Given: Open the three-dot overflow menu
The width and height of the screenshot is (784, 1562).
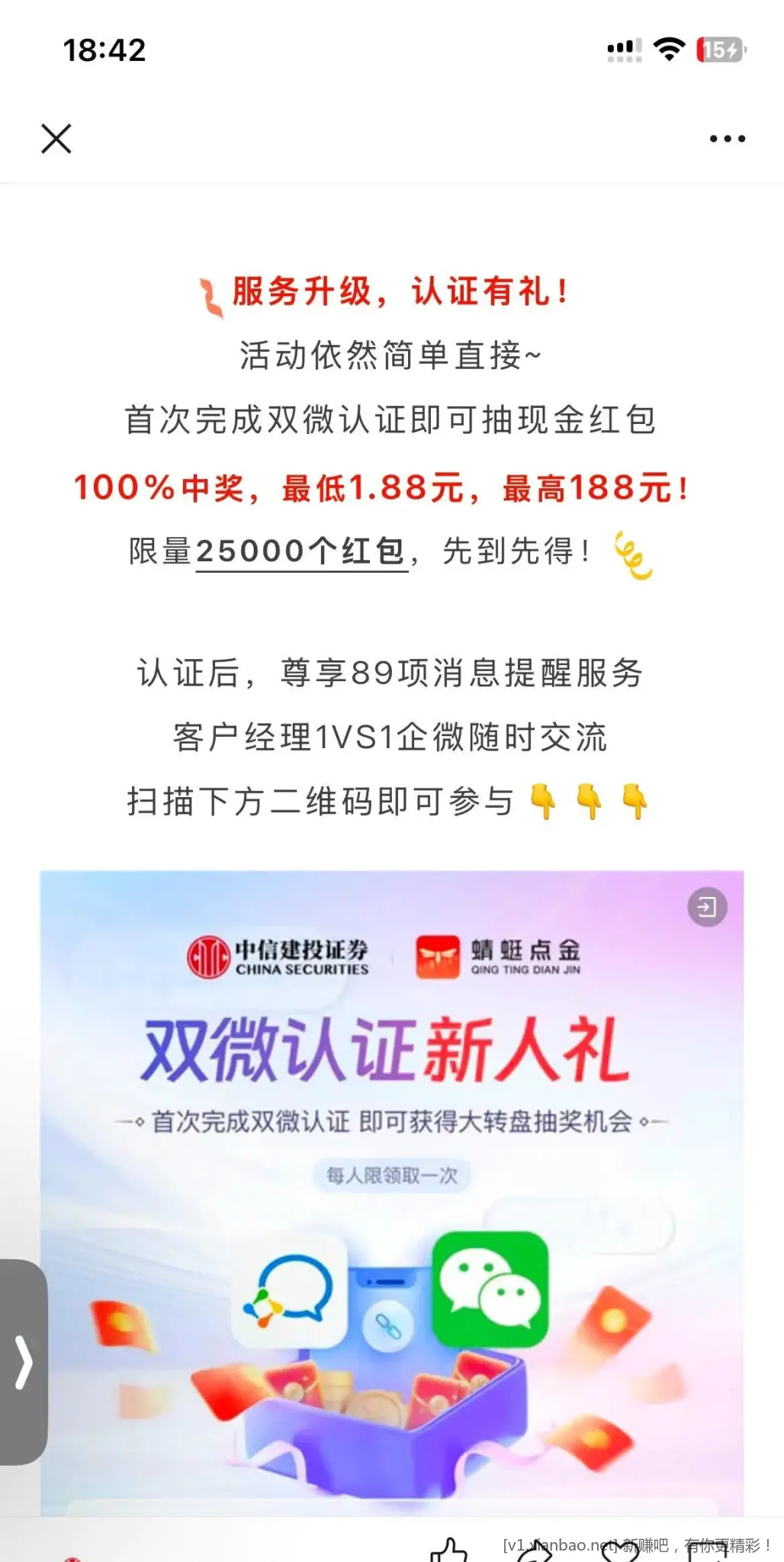Looking at the screenshot, I should 727,139.
